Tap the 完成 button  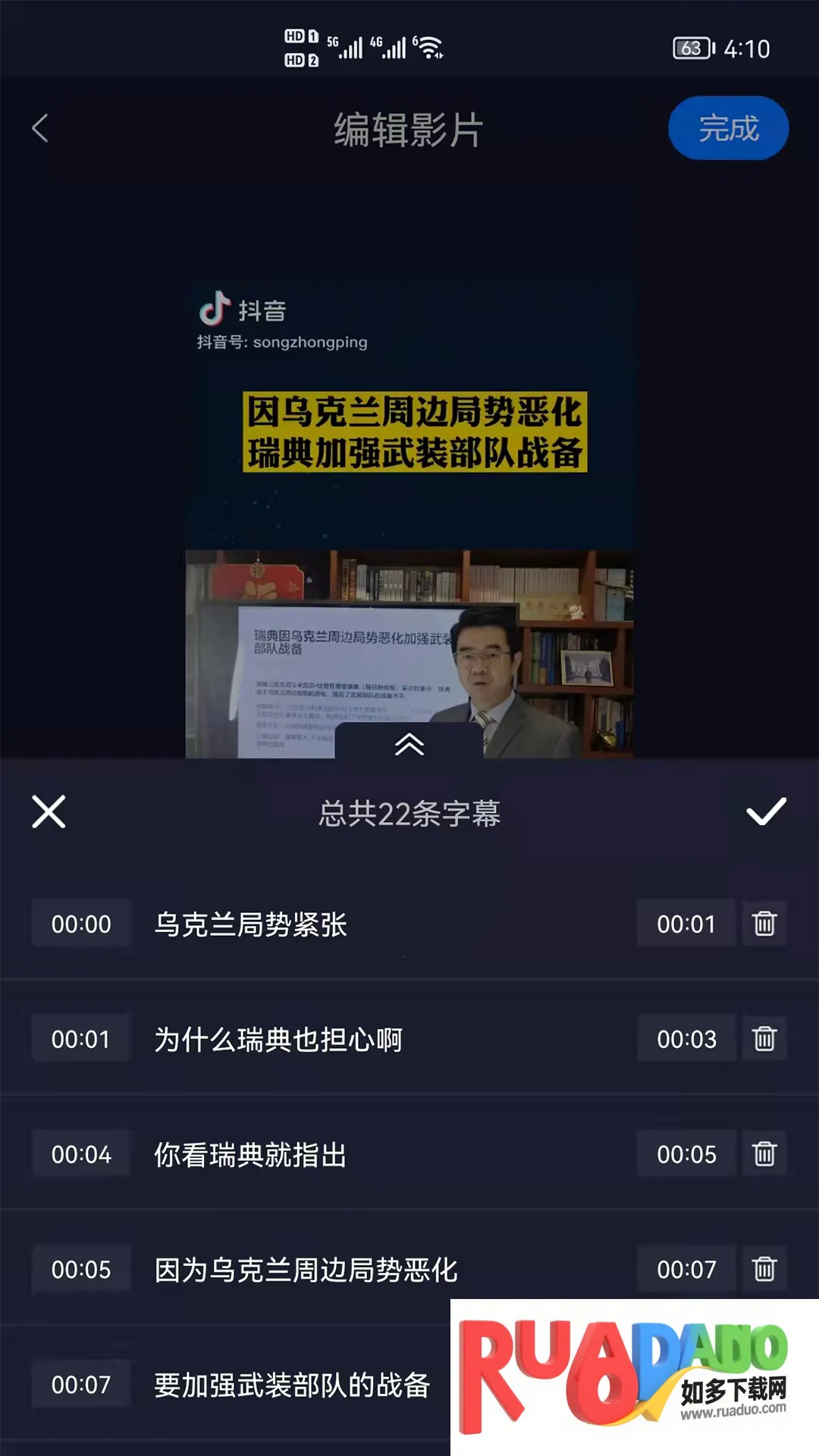pyautogui.click(x=728, y=128)
